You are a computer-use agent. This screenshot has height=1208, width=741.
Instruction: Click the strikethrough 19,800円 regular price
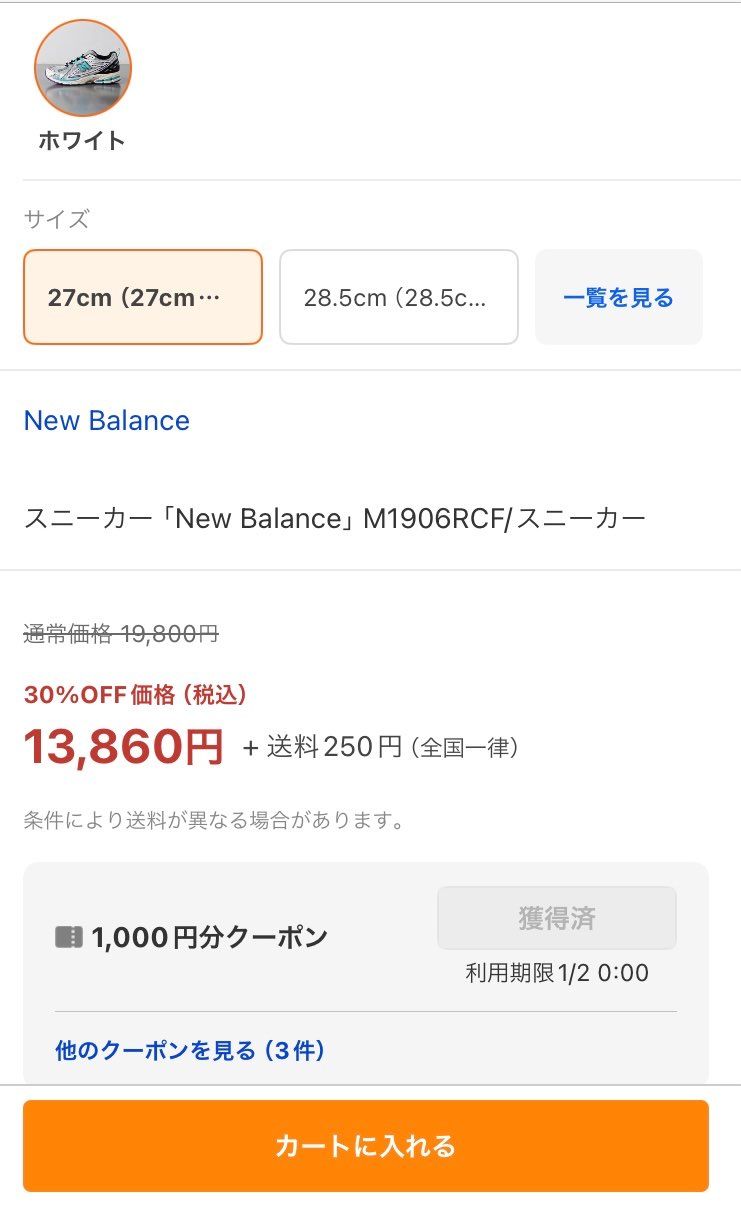(x=122, y=633)
